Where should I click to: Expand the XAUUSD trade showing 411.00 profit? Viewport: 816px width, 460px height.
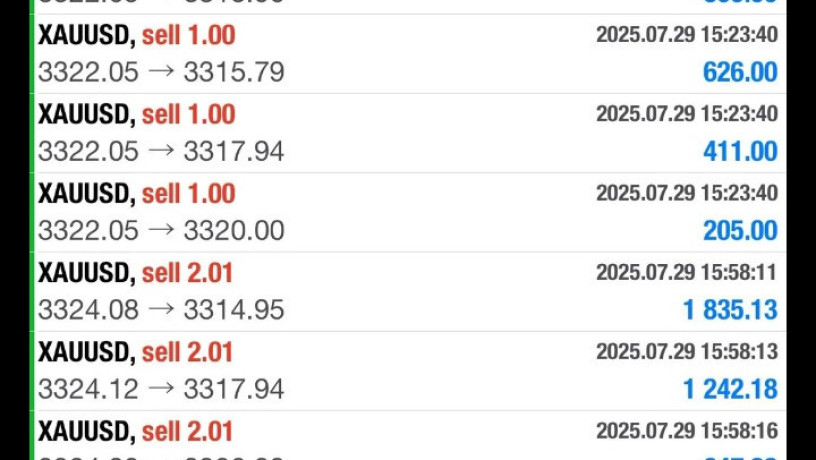click(408, 133)
